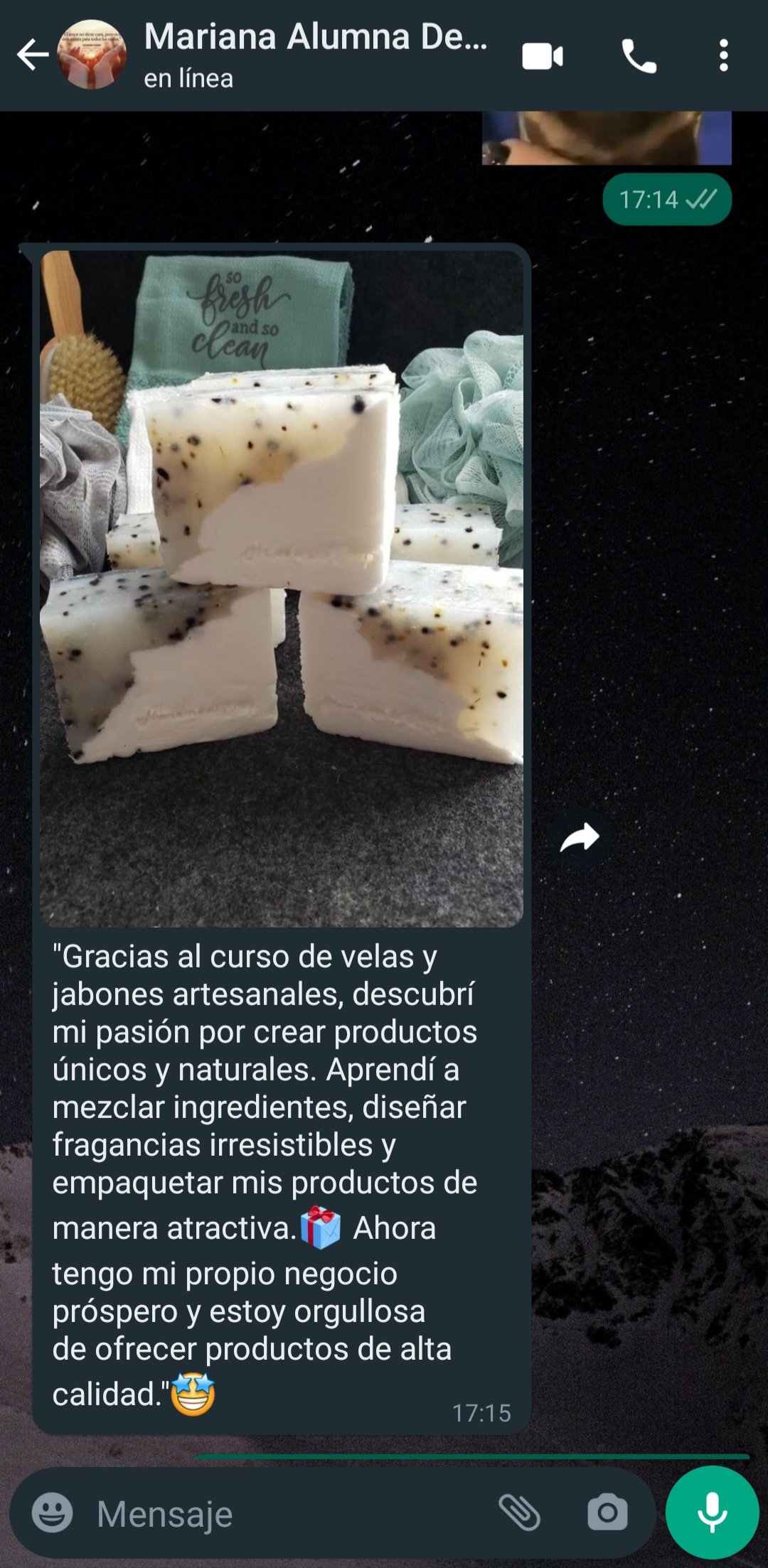Screen dimensions: 768x1568
Task: Open the emoji picker
Action: click(x=53, y=1513)
